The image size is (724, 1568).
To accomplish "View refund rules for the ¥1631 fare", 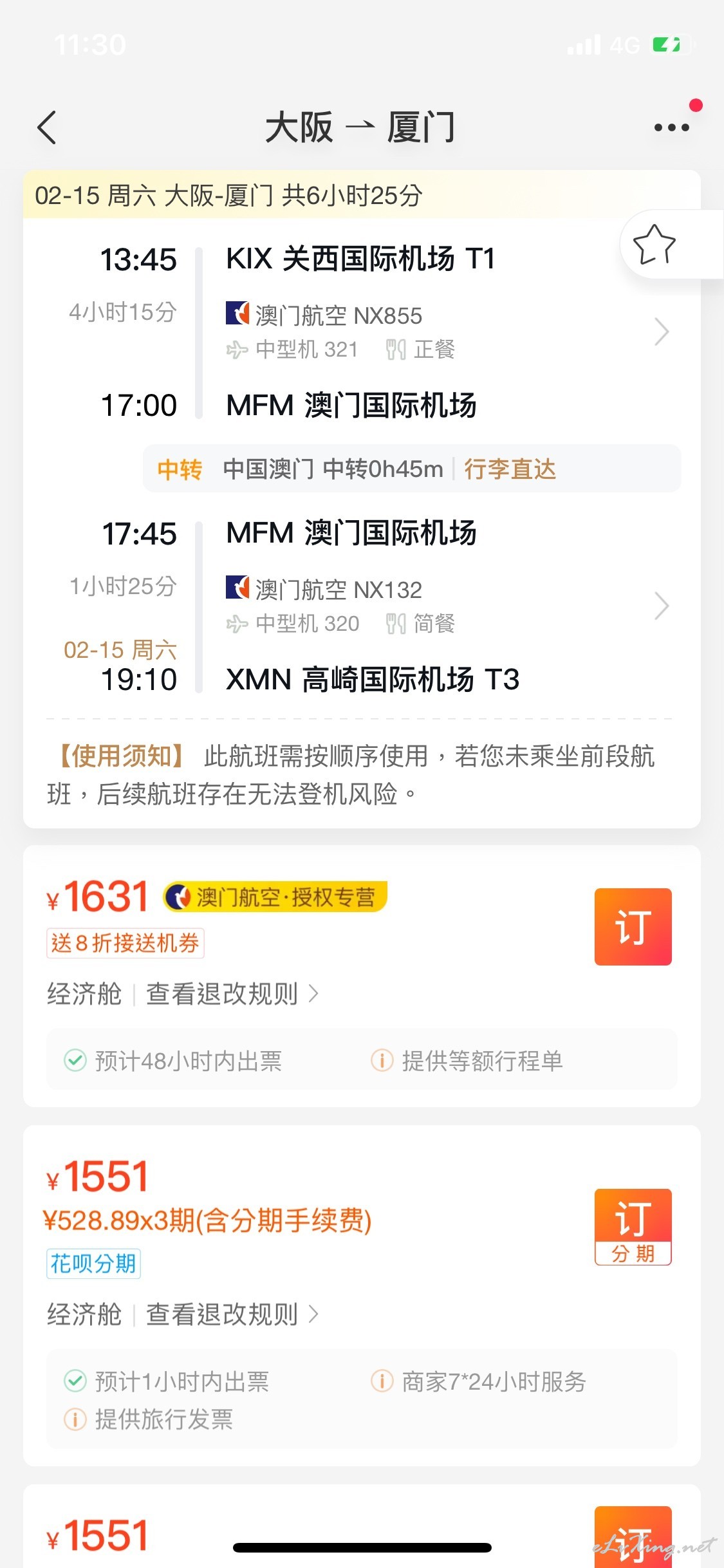I will click(232, 994).
